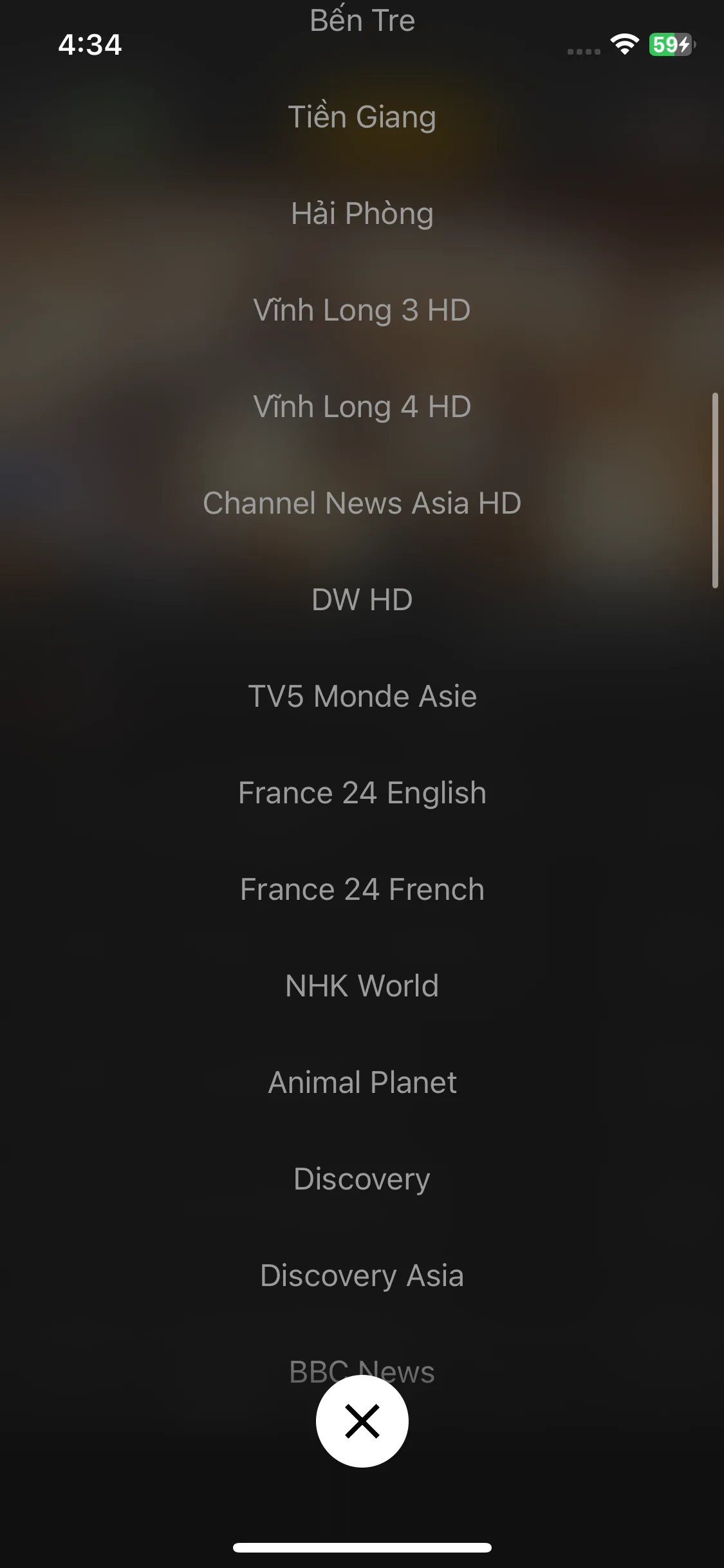
Task: Pick the Bến Tre channel
Action: click(x=362, y=21)
